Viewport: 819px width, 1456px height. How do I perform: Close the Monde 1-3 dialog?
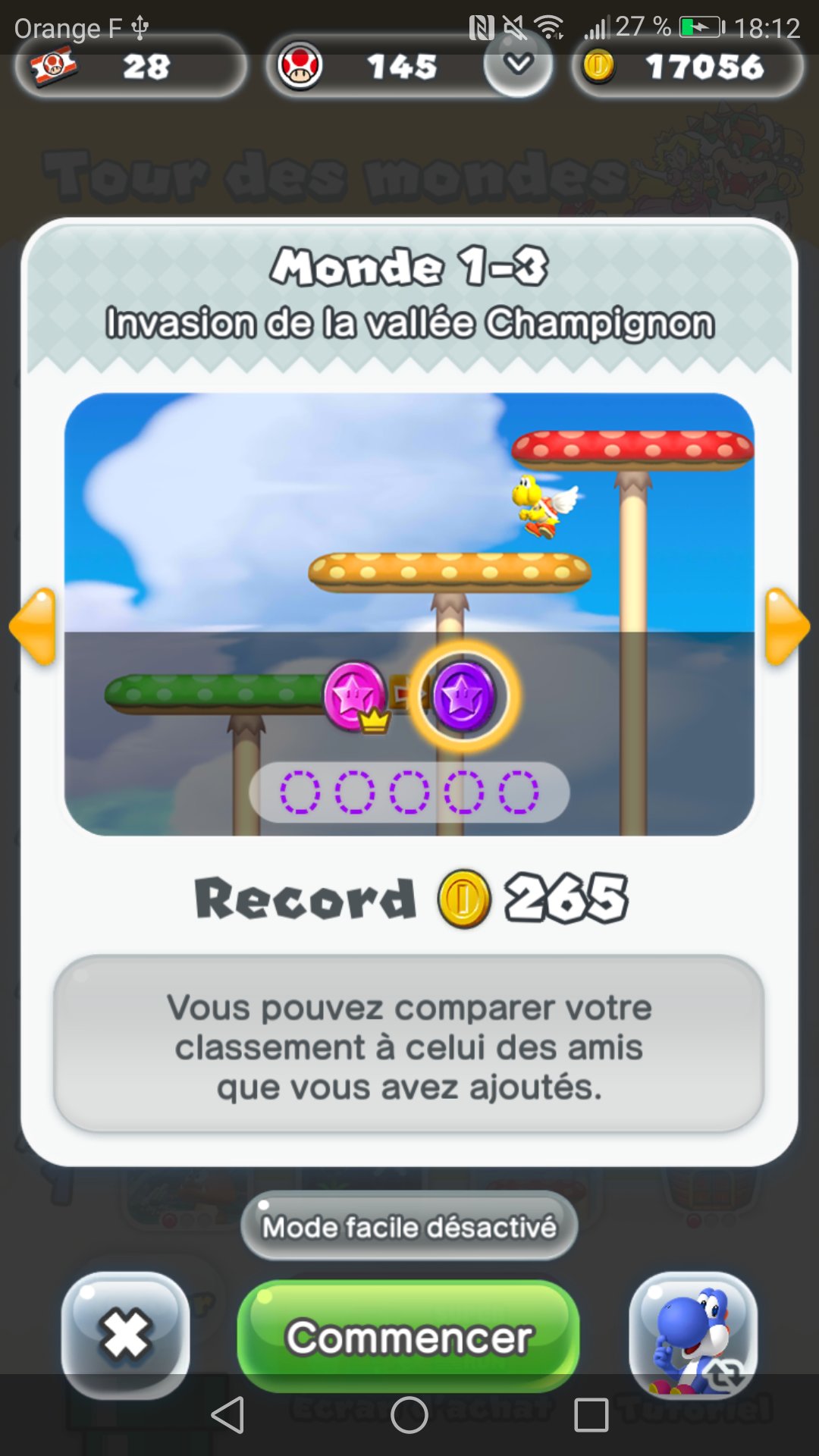coord(126,1335)
